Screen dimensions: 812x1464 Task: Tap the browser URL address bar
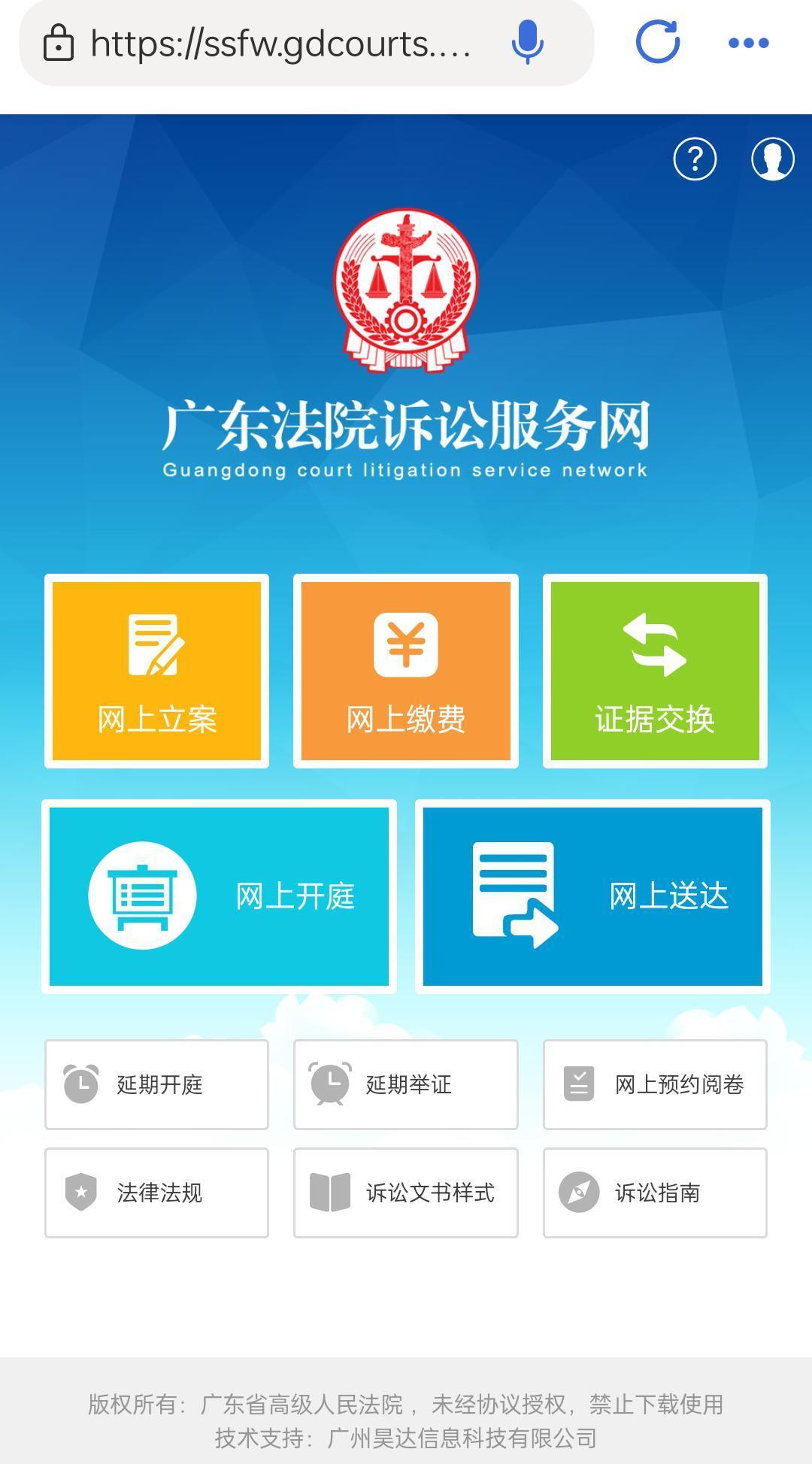coord(278,44)
